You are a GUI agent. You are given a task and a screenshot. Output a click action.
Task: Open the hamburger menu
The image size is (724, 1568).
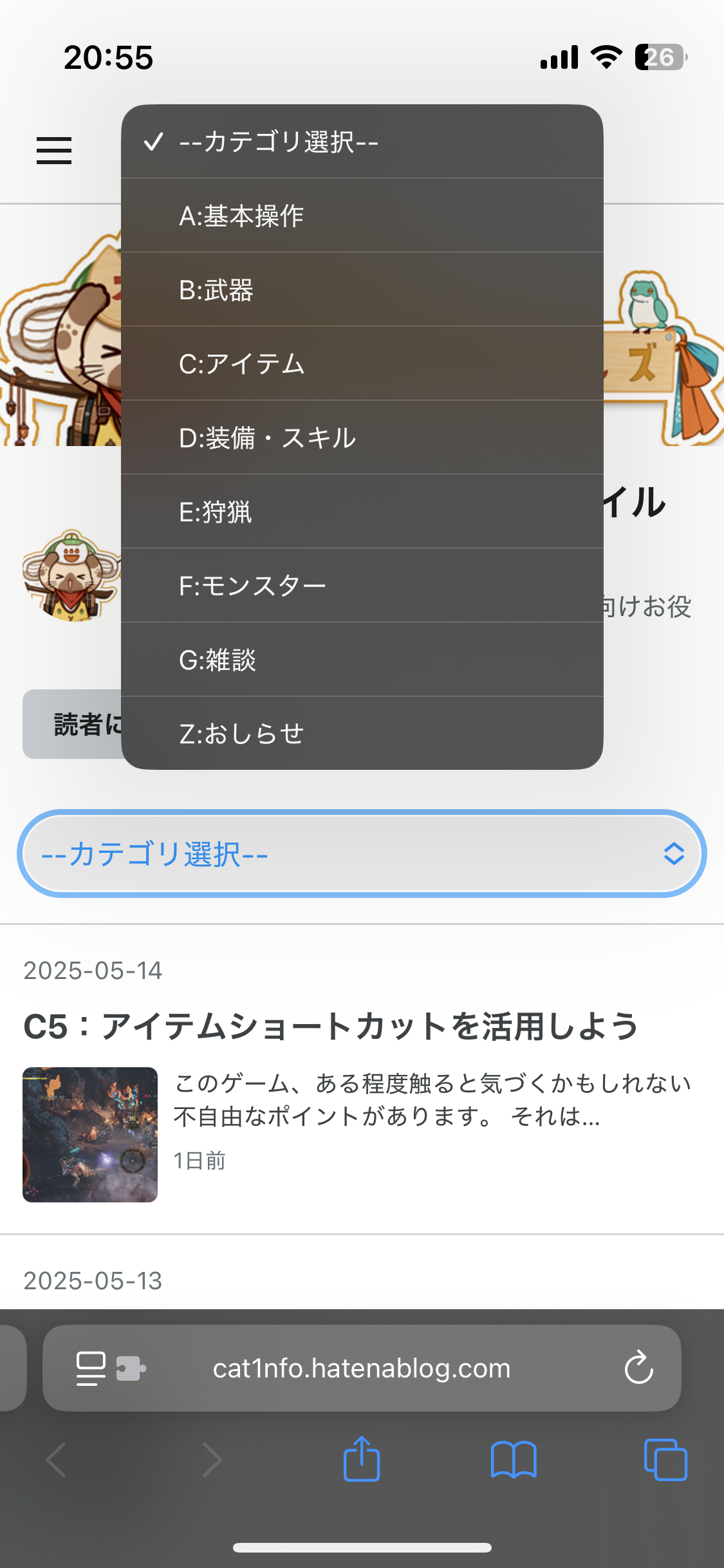pyautogui.click(x=54, y=151)
